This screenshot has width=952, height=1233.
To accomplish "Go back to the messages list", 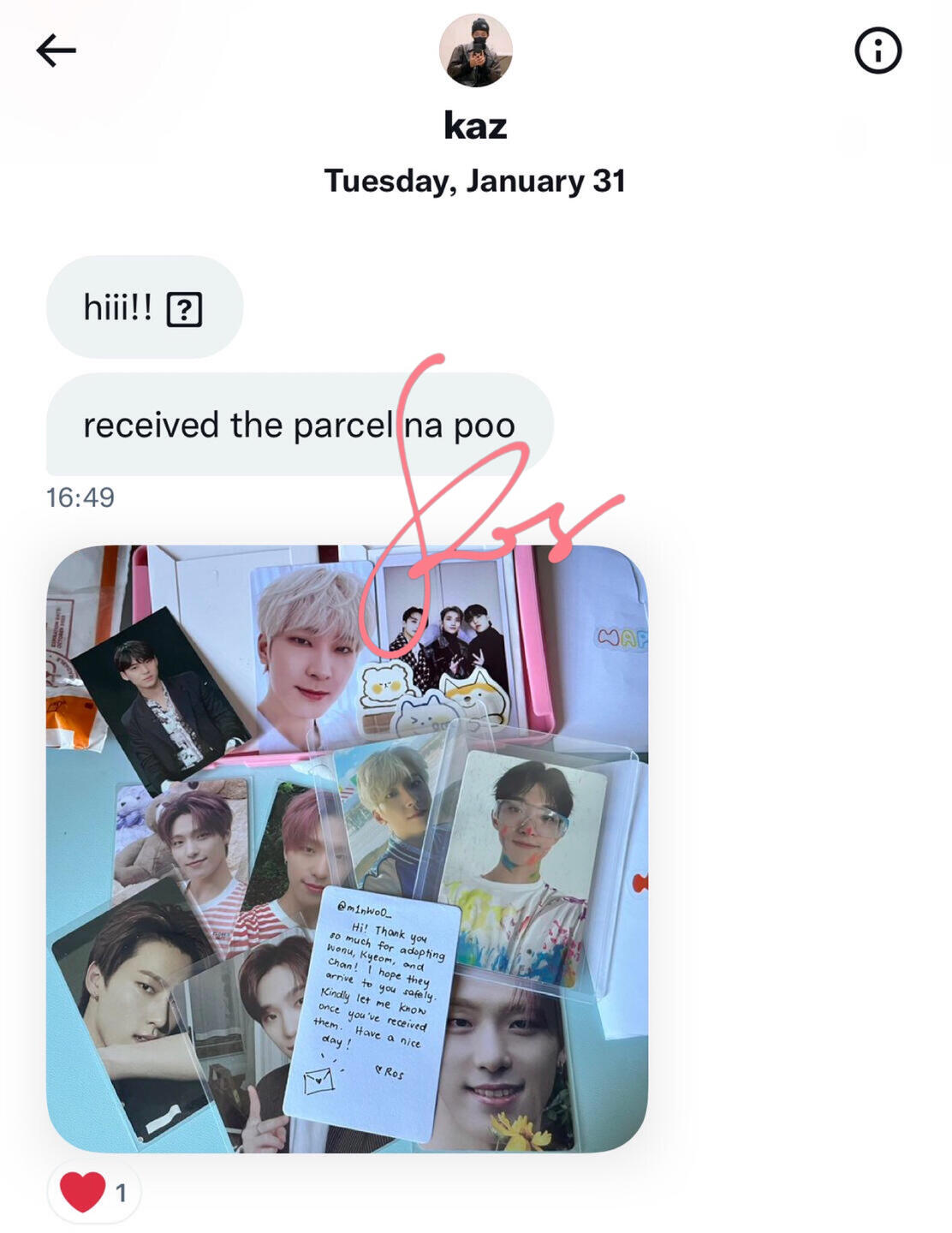I will click(57, 51).
